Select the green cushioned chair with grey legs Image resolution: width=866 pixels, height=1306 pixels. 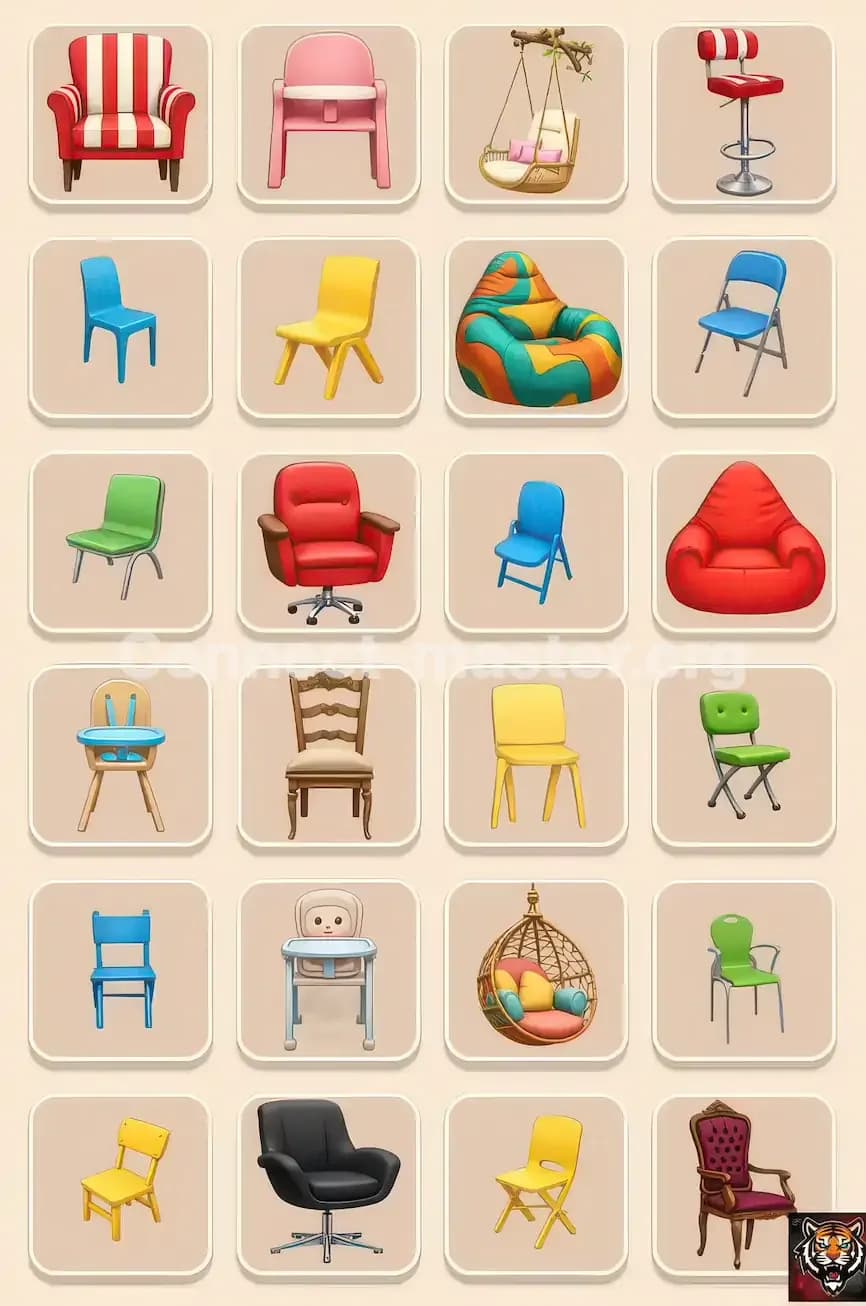click(120, 544)
